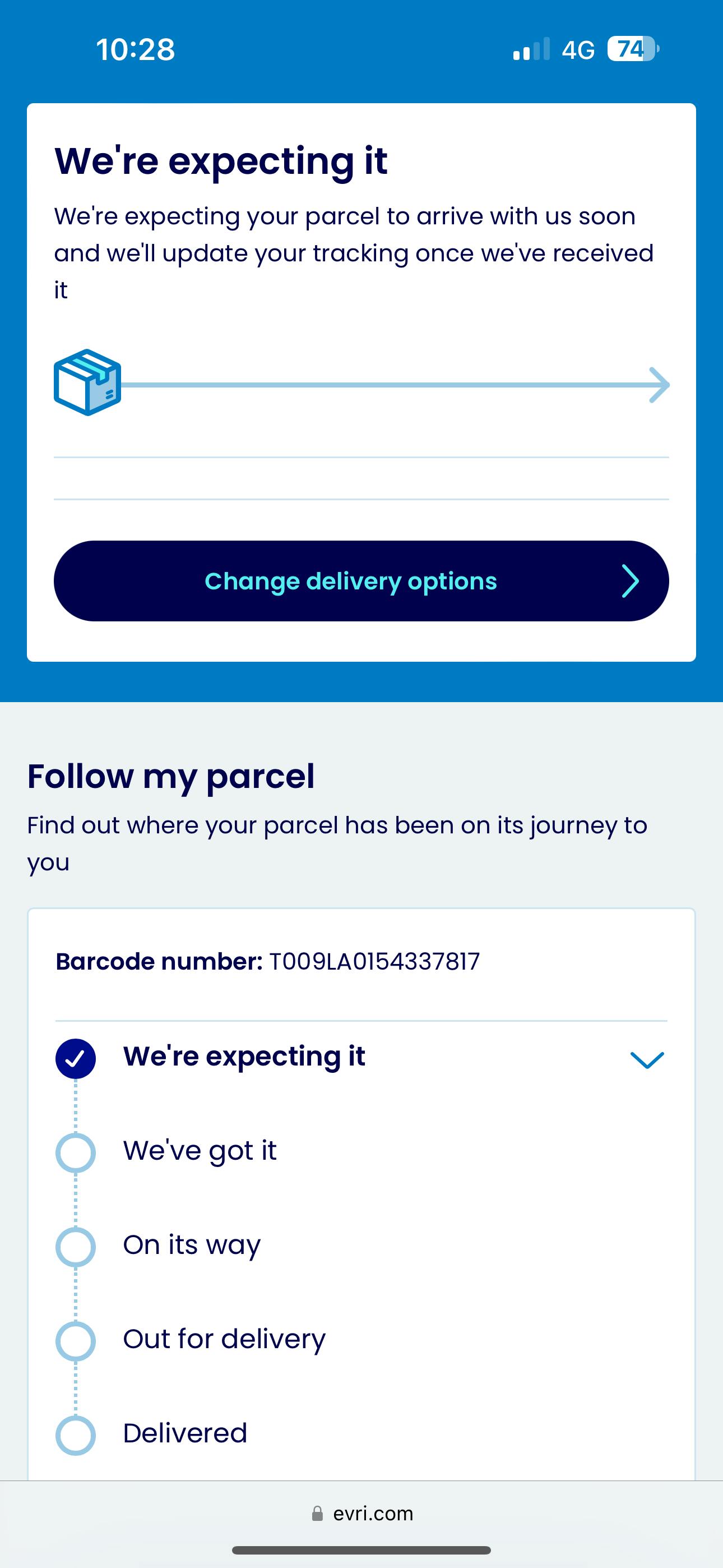Tap the evri.com address bar
Image resolution: width=723 pixels, height=1568 pixels.
361,1513
